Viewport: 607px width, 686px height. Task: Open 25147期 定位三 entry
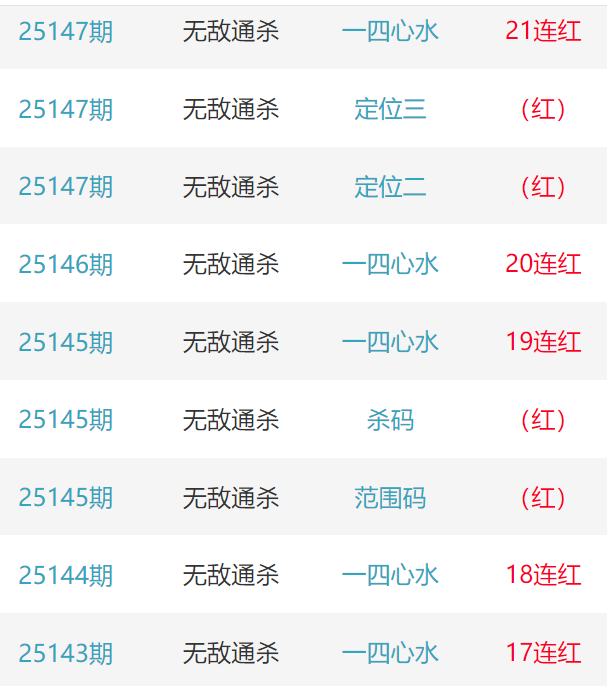[390, 109]
